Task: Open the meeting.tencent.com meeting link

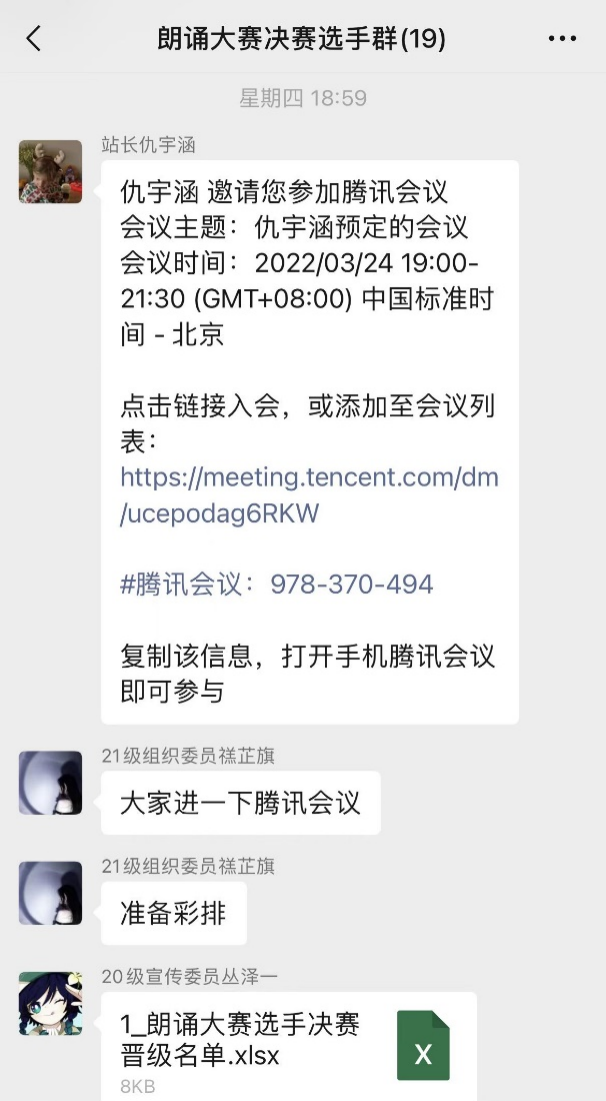Action: coord(309,495)
